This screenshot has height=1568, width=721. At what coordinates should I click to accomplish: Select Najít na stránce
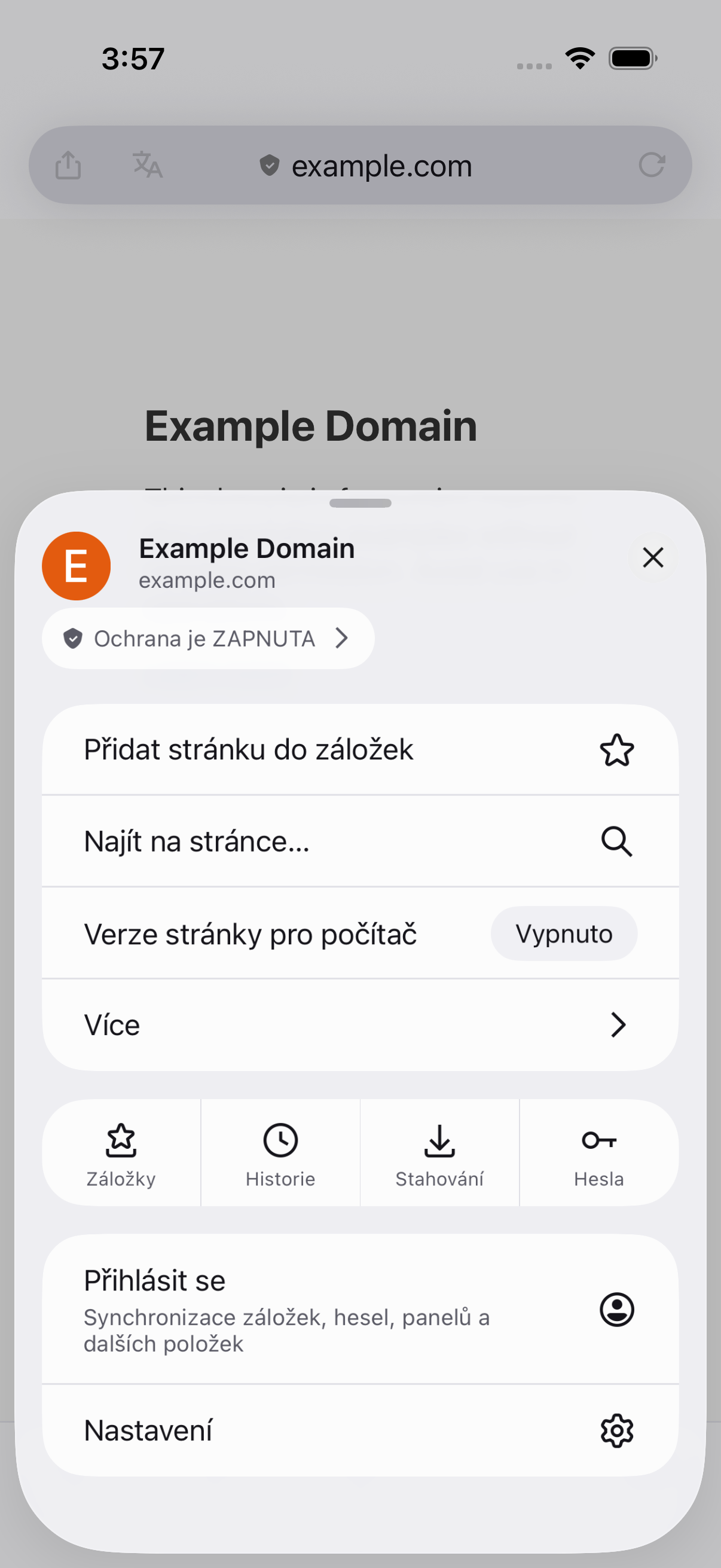point(360,841)
